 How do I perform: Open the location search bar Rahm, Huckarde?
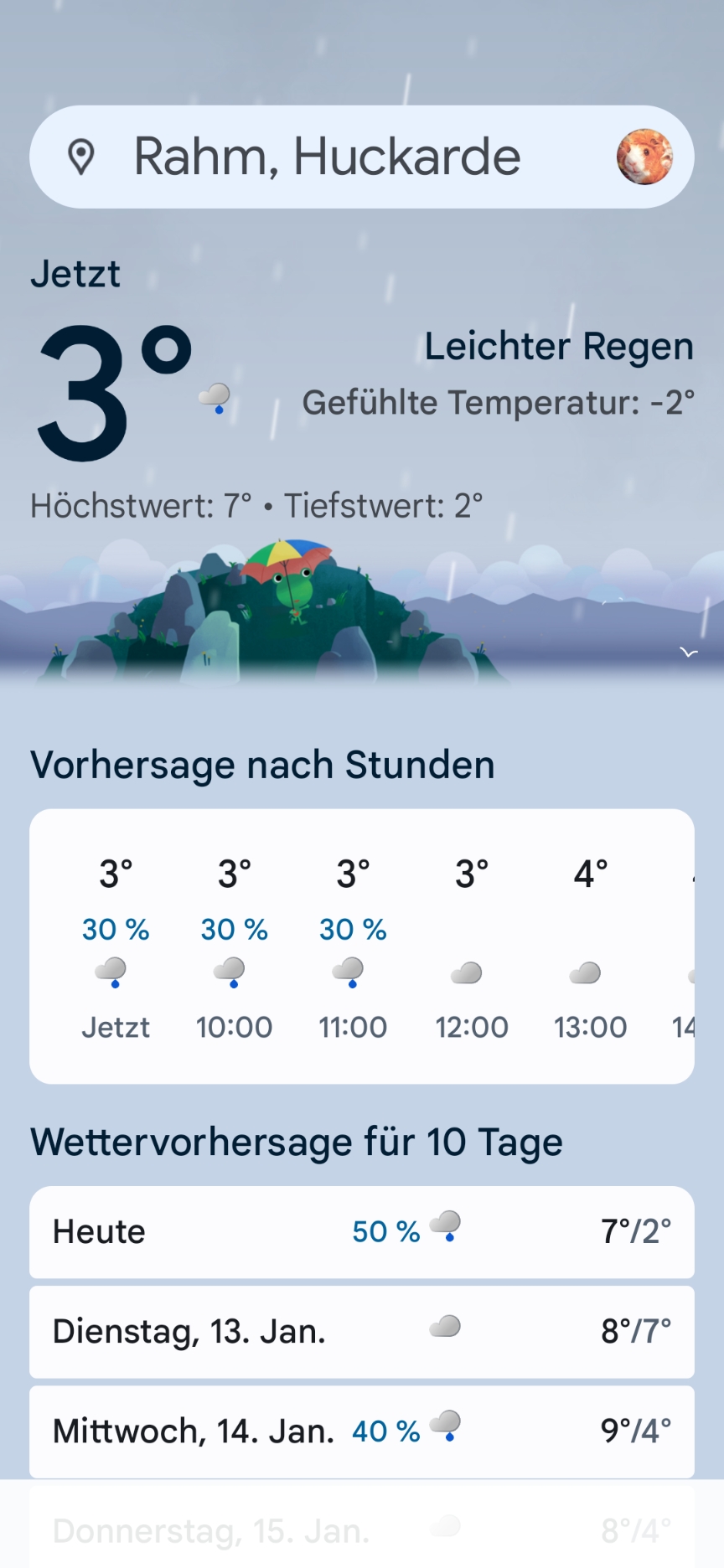click(327, 157)
